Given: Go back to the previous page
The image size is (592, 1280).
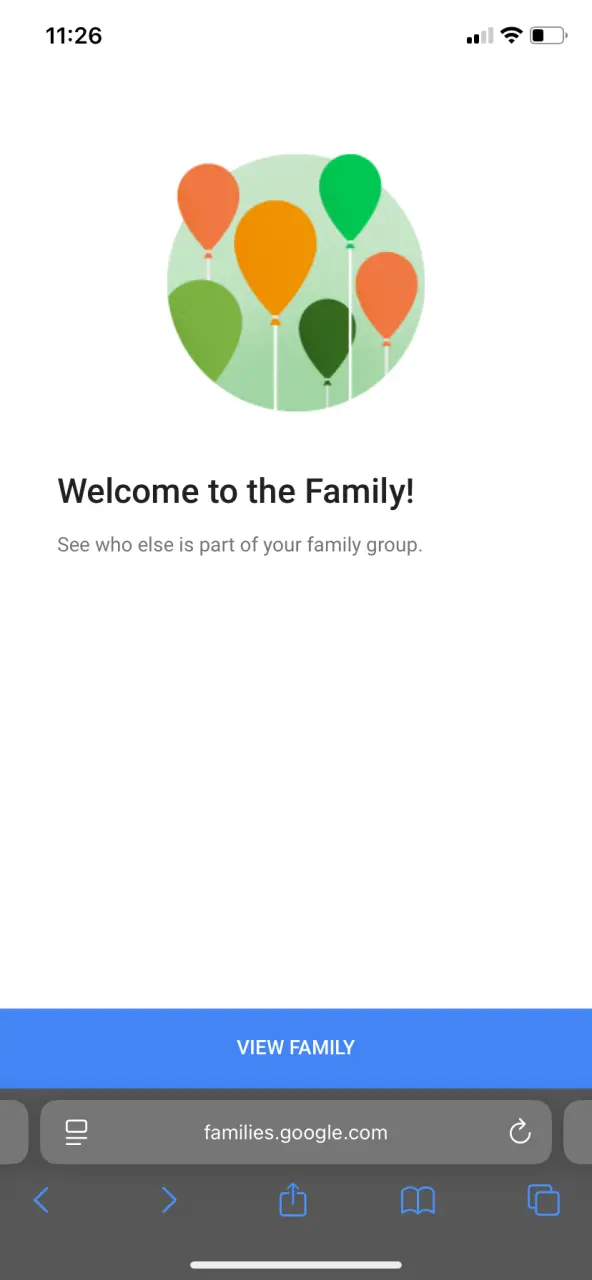Looking at the screenshot, I should pyautogui.click(x=41, y=1200).
